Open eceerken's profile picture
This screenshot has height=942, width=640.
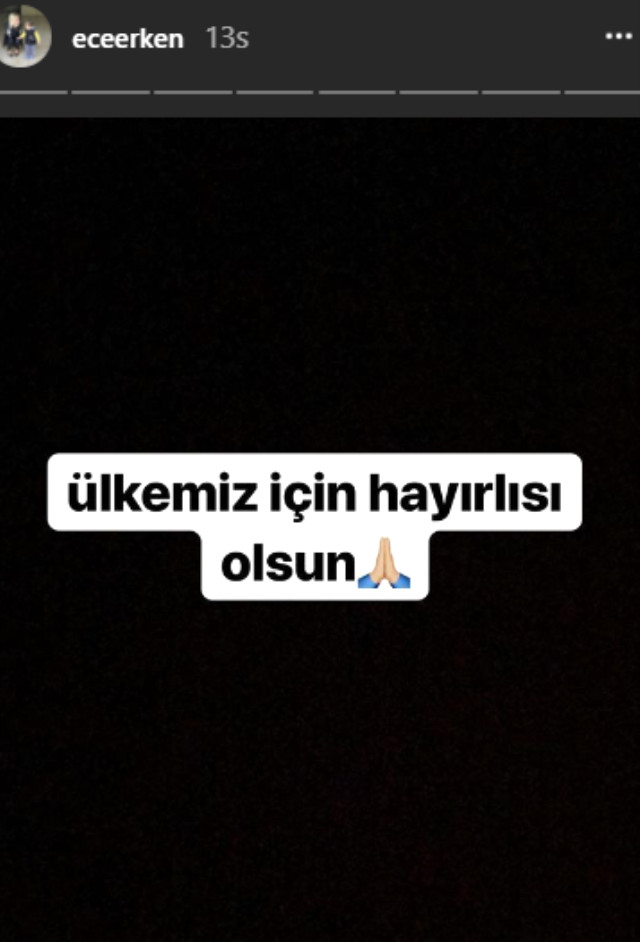pos(23,36)
